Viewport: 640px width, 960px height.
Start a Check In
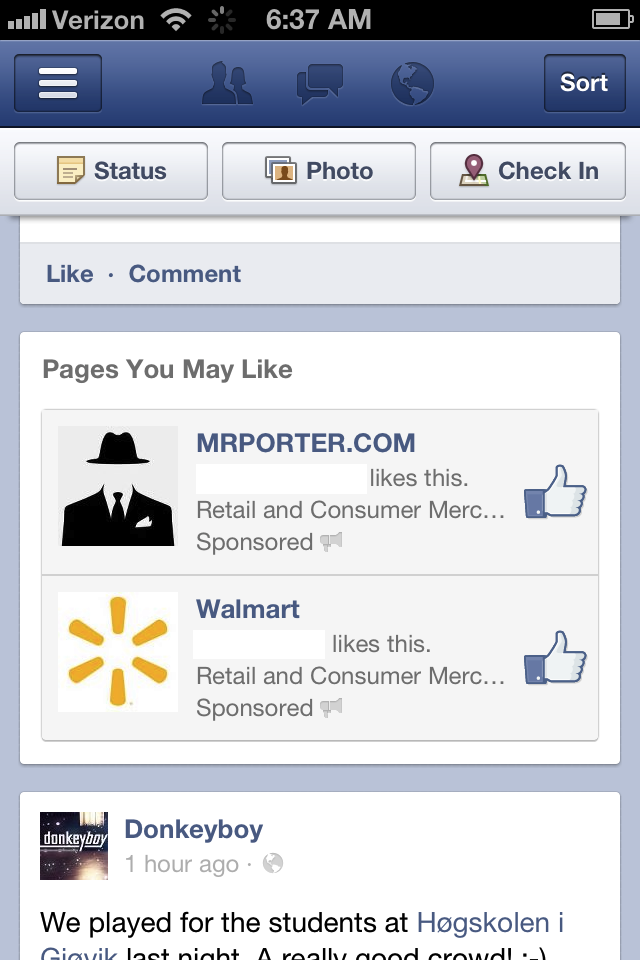point(527,171)
